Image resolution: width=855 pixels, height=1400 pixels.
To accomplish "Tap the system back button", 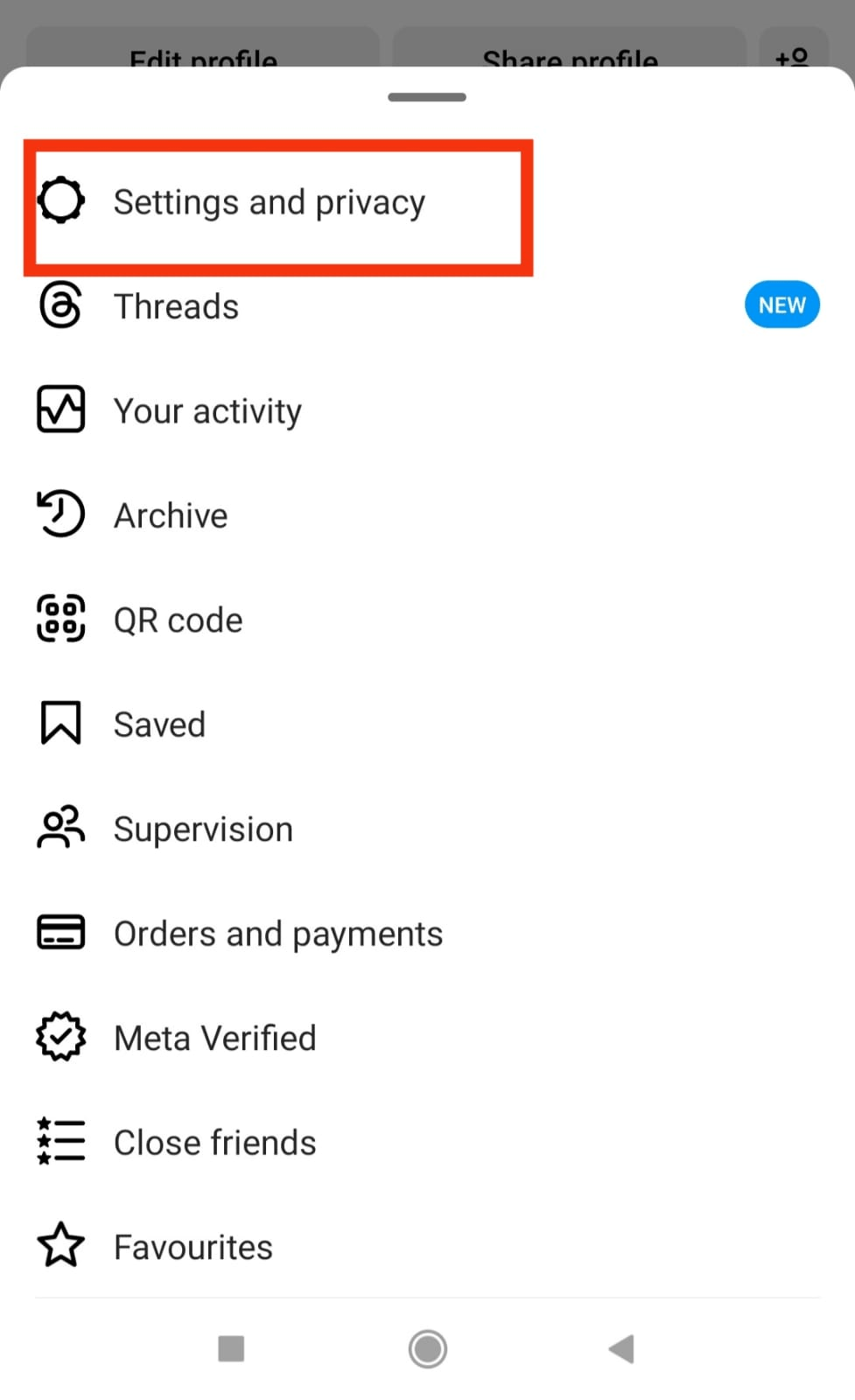I will [x=621, y=1348].
